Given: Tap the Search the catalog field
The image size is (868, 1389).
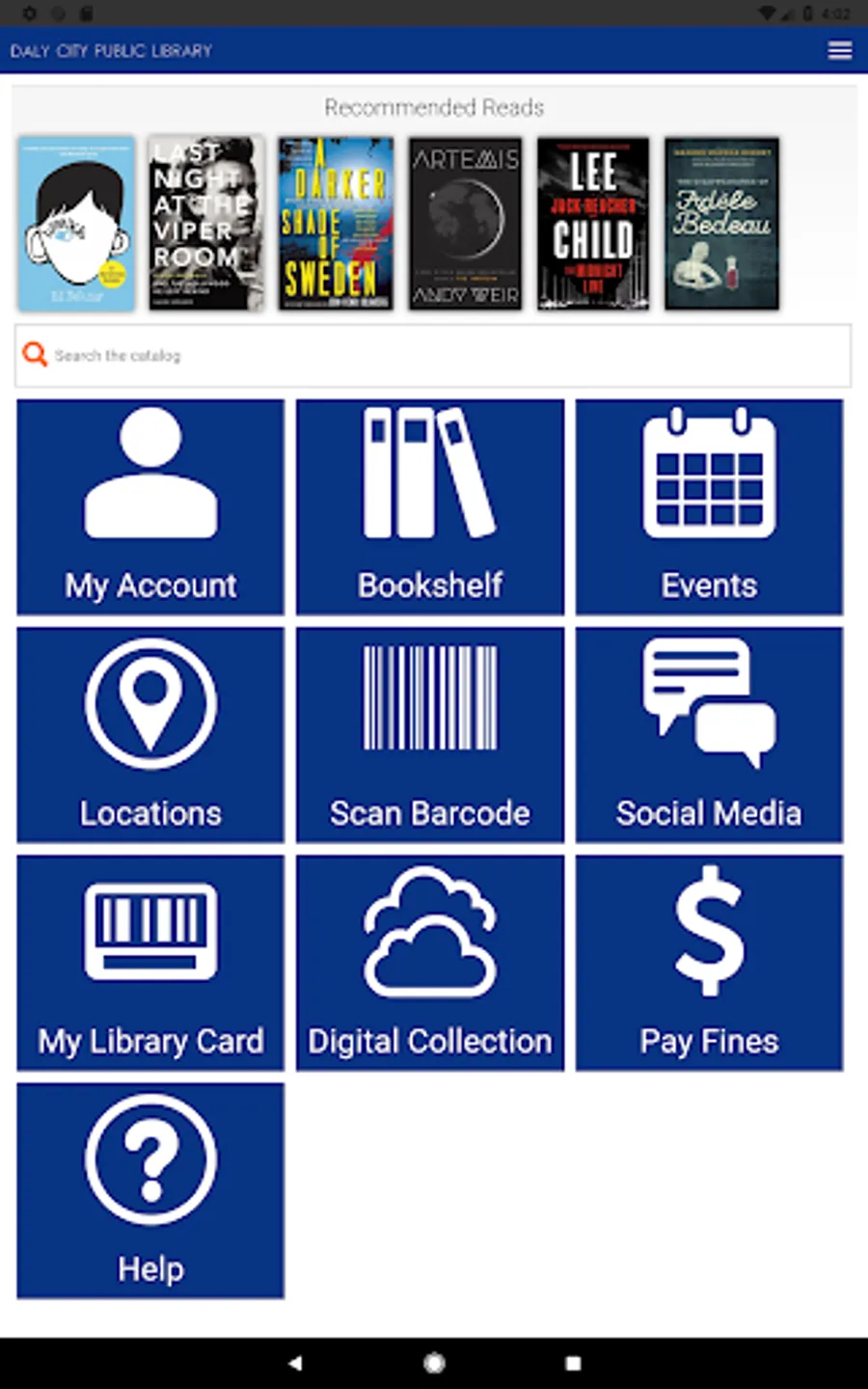Looking at the screenshot, I should pyautogui.click(x=432, y=356).
